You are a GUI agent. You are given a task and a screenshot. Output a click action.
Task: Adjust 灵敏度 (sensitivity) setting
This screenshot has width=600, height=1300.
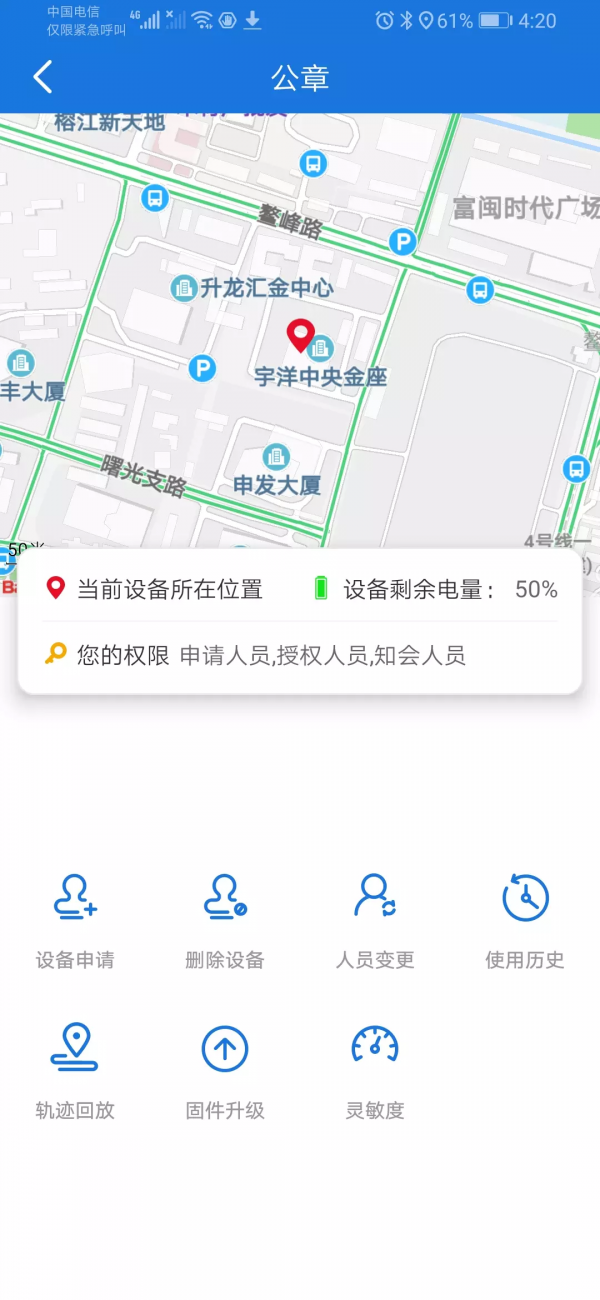[375, 1070]
